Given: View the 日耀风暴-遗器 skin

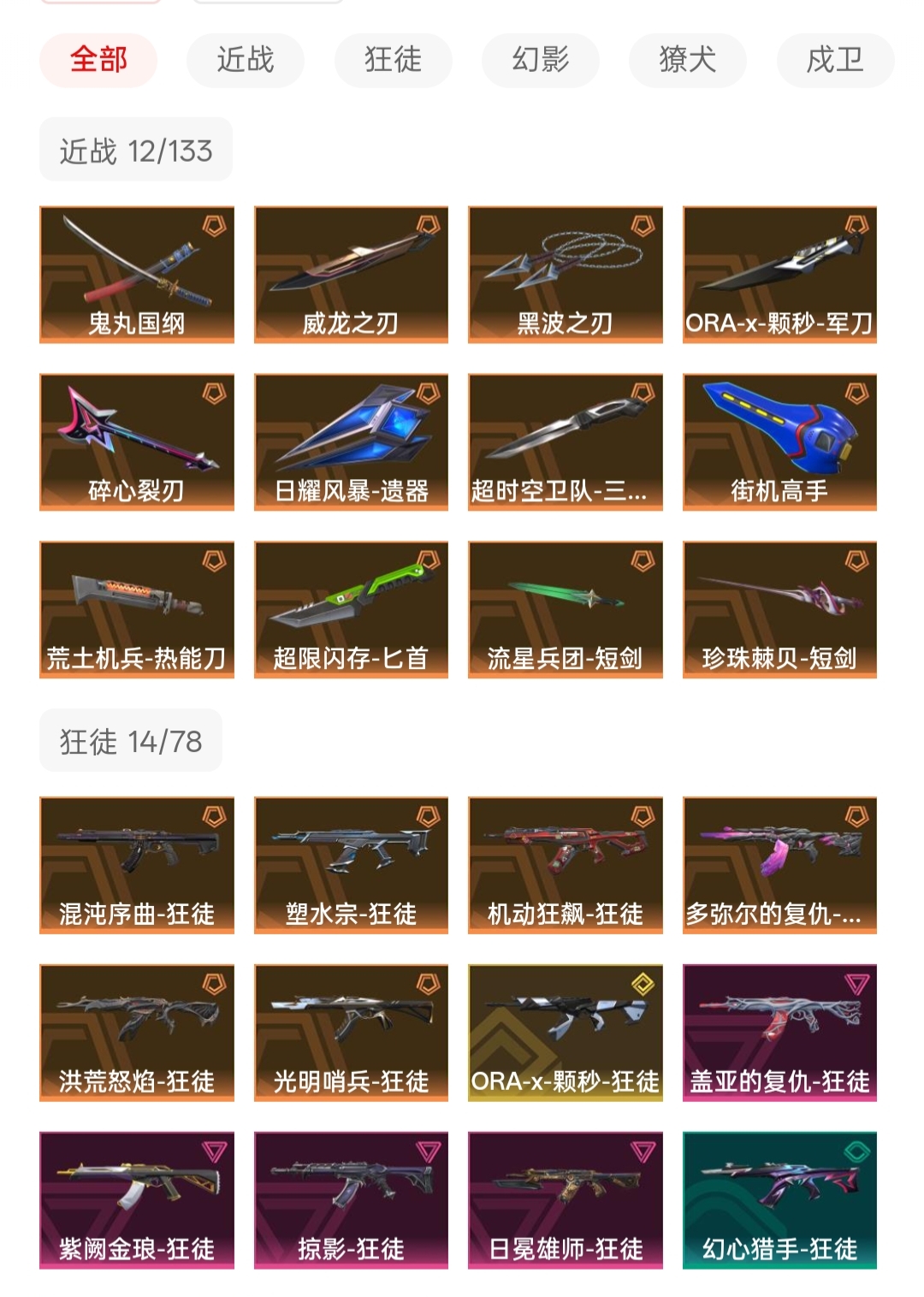Looking at the screenshot, I should (x=351, y=442).
